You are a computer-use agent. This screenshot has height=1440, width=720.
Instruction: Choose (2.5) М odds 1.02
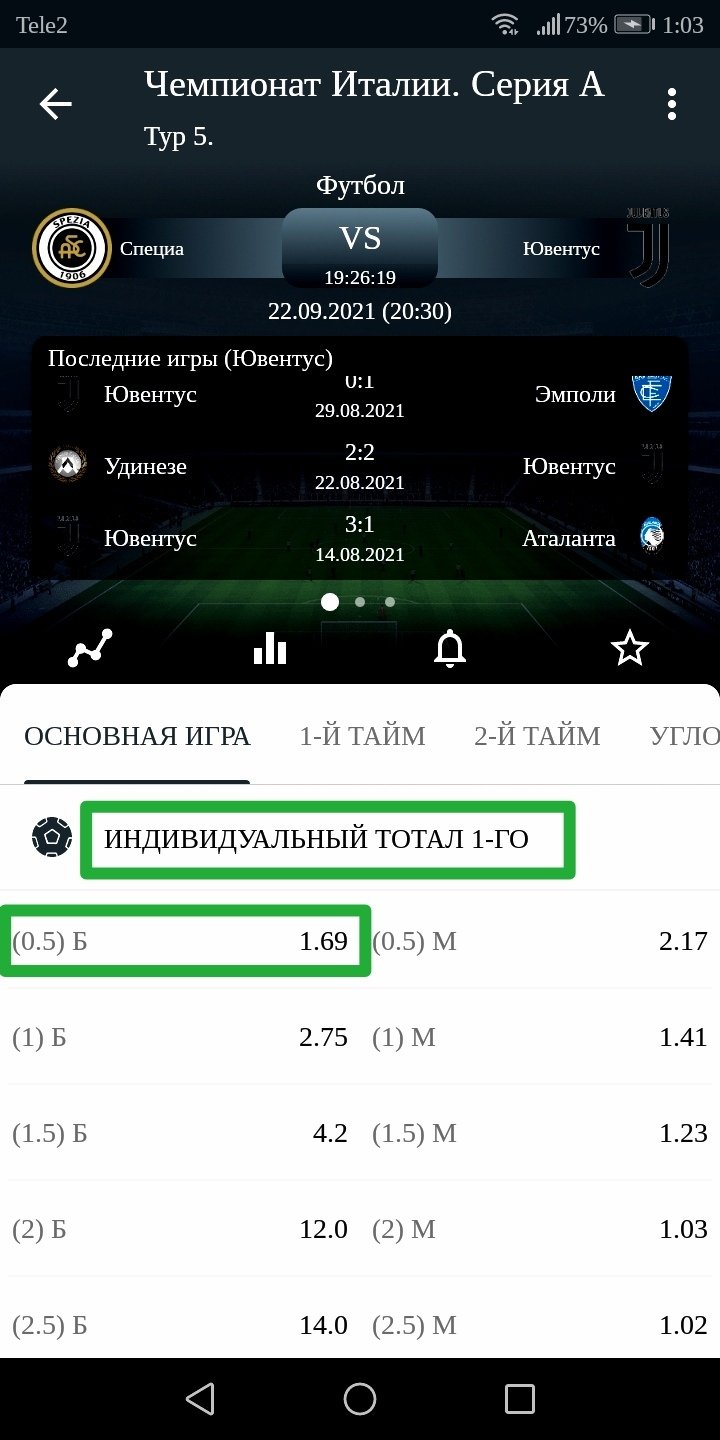tap(540, 1325)
